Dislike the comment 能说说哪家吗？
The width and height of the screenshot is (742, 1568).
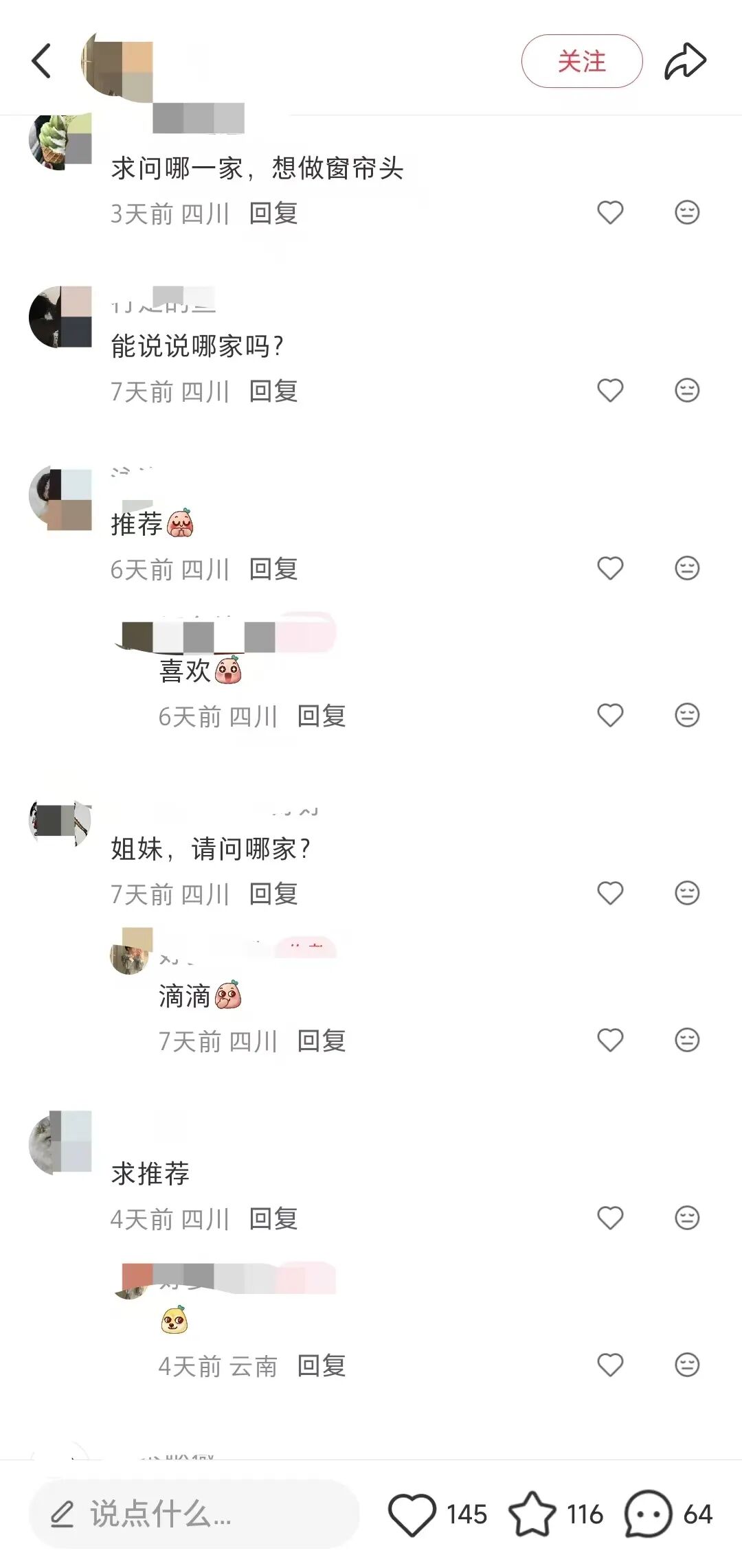pos(686,390)
